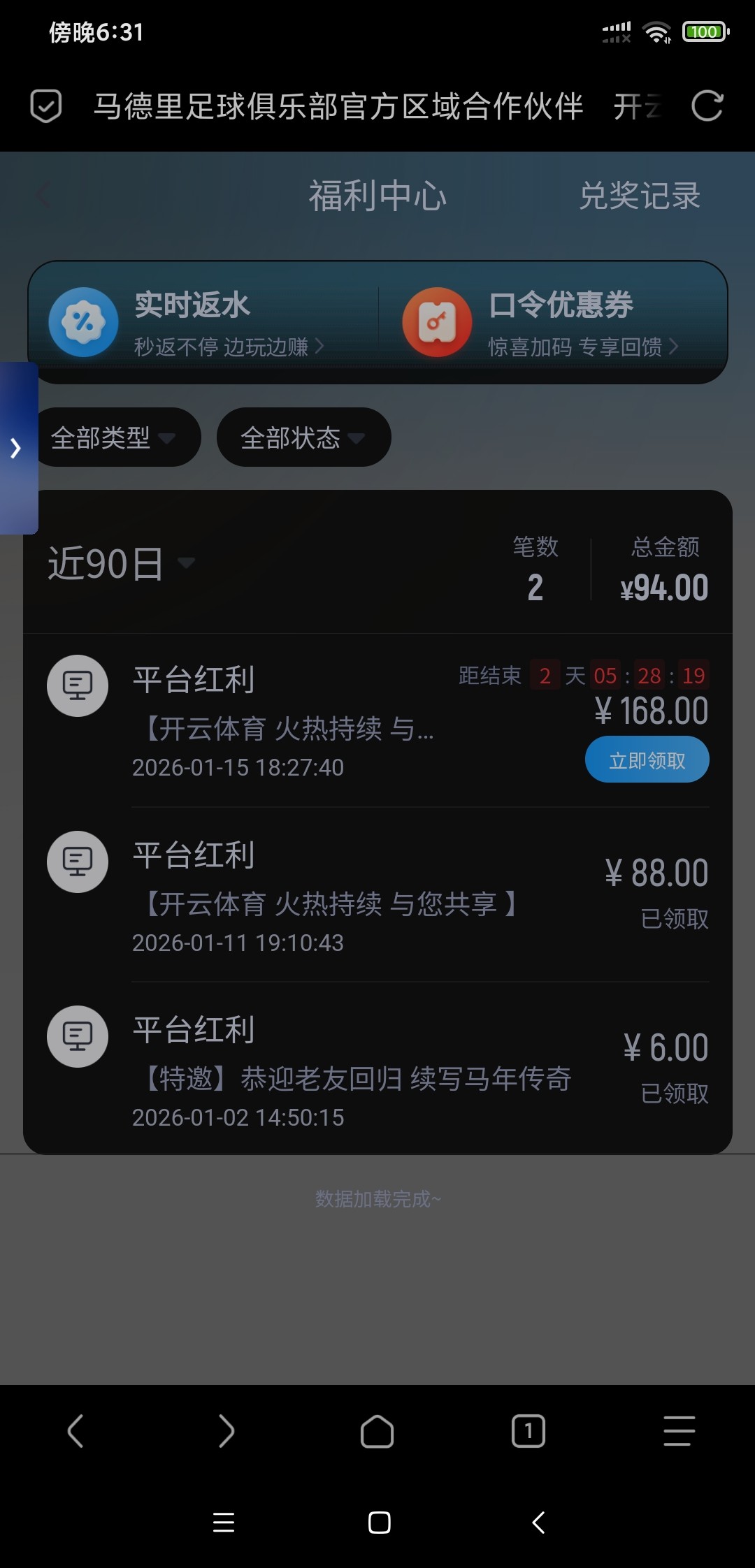Expand the side drawer arrow tab
Screen dimensions: 755x1568
[x=17, y=448]
